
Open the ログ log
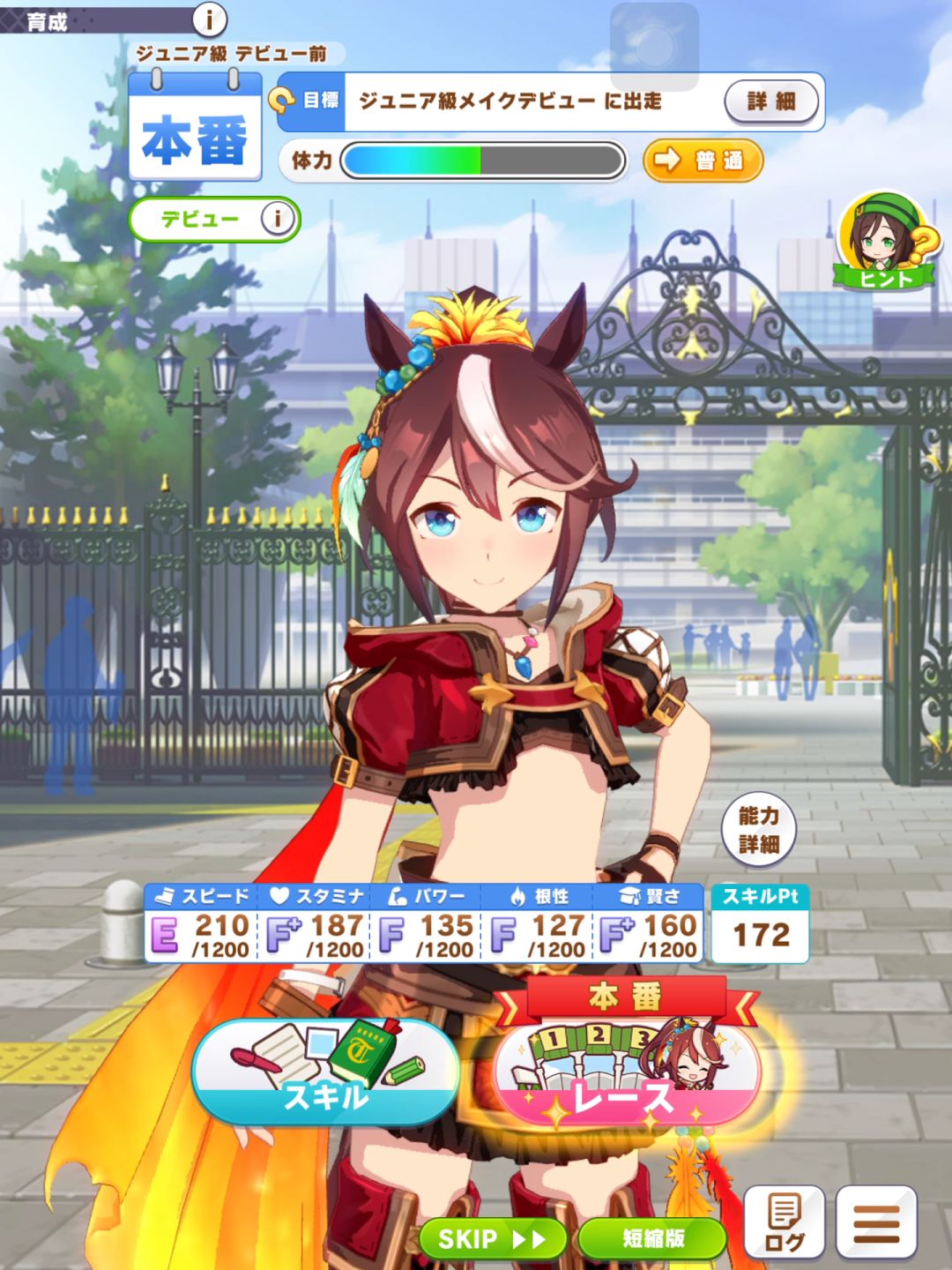pyautogui.click(x=784, y=1222)
